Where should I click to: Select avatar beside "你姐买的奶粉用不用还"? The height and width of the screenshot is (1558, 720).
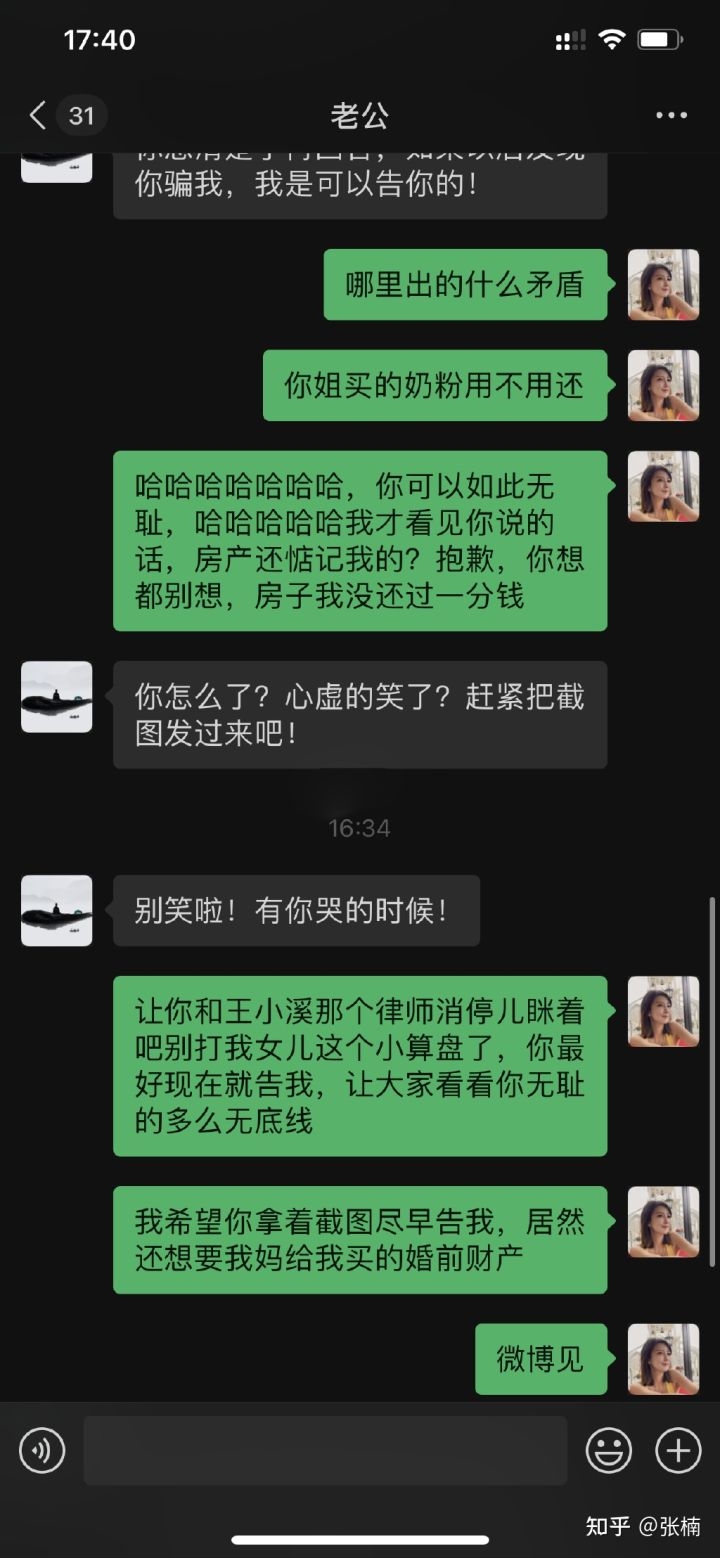point(663,386)
